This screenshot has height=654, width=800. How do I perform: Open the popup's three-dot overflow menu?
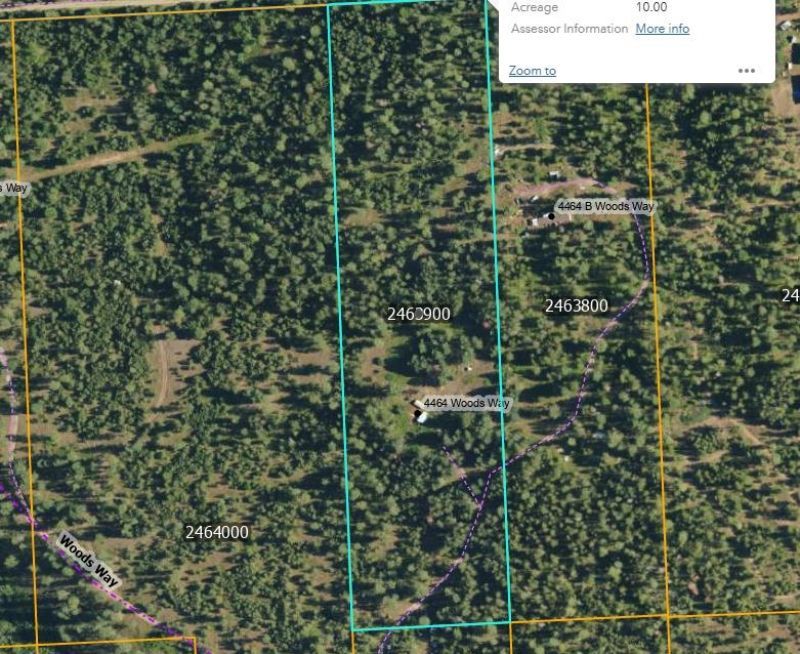[x=746, y=71]
